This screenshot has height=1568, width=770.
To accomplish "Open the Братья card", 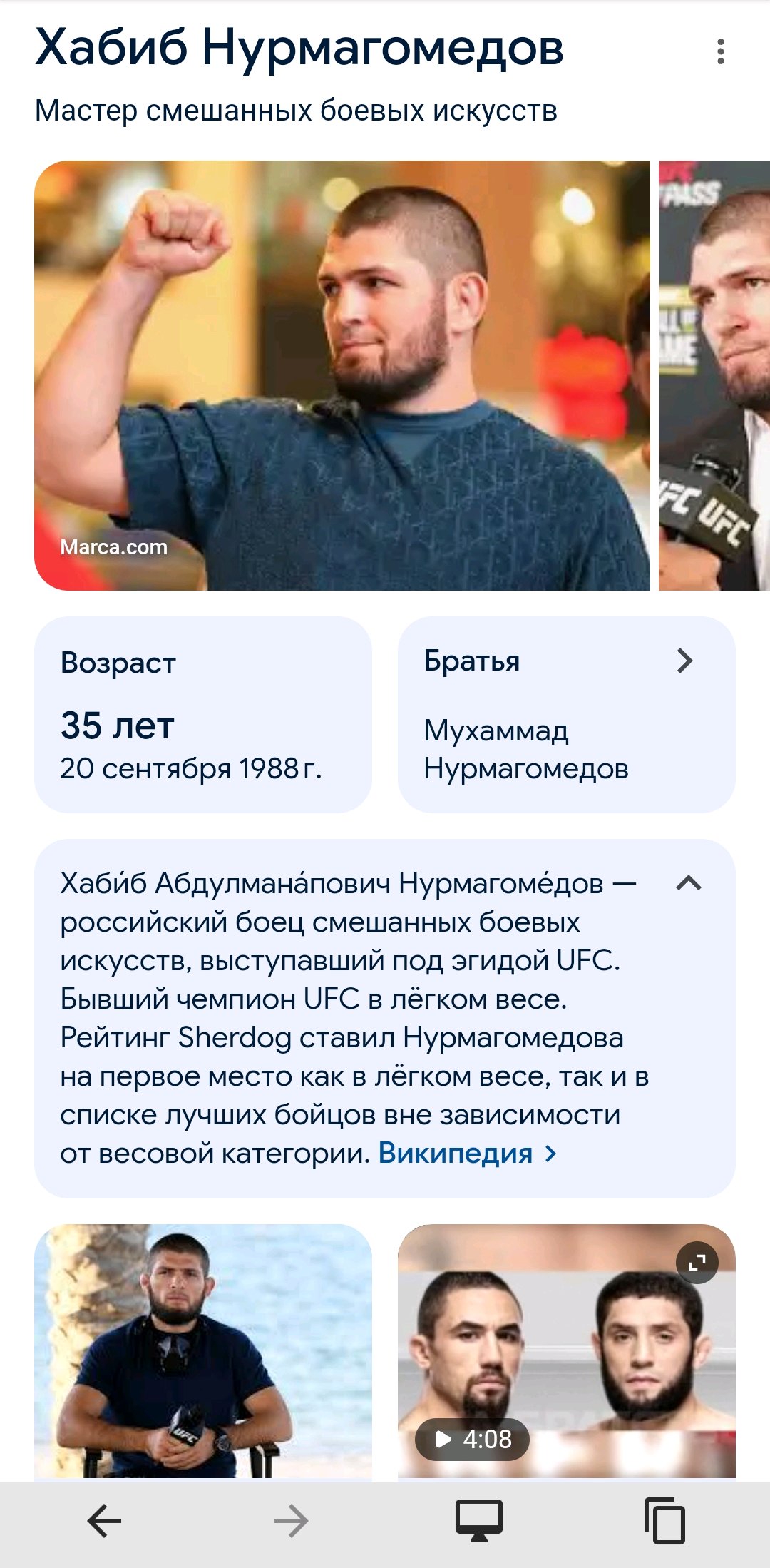I will click(x=566, y=714).
